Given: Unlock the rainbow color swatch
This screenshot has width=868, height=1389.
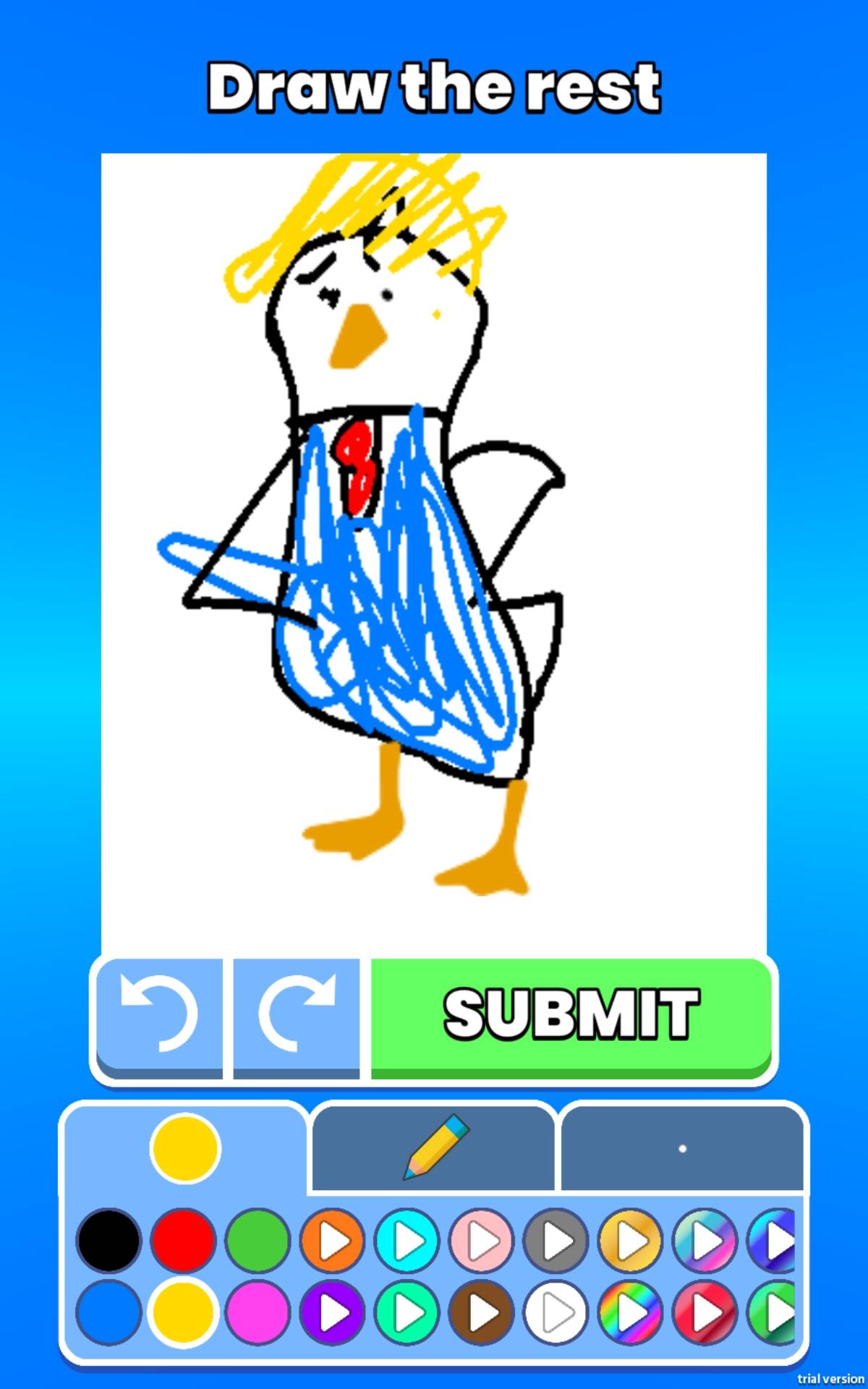Looking at the screenshot, I should [x=631, y=1312].
